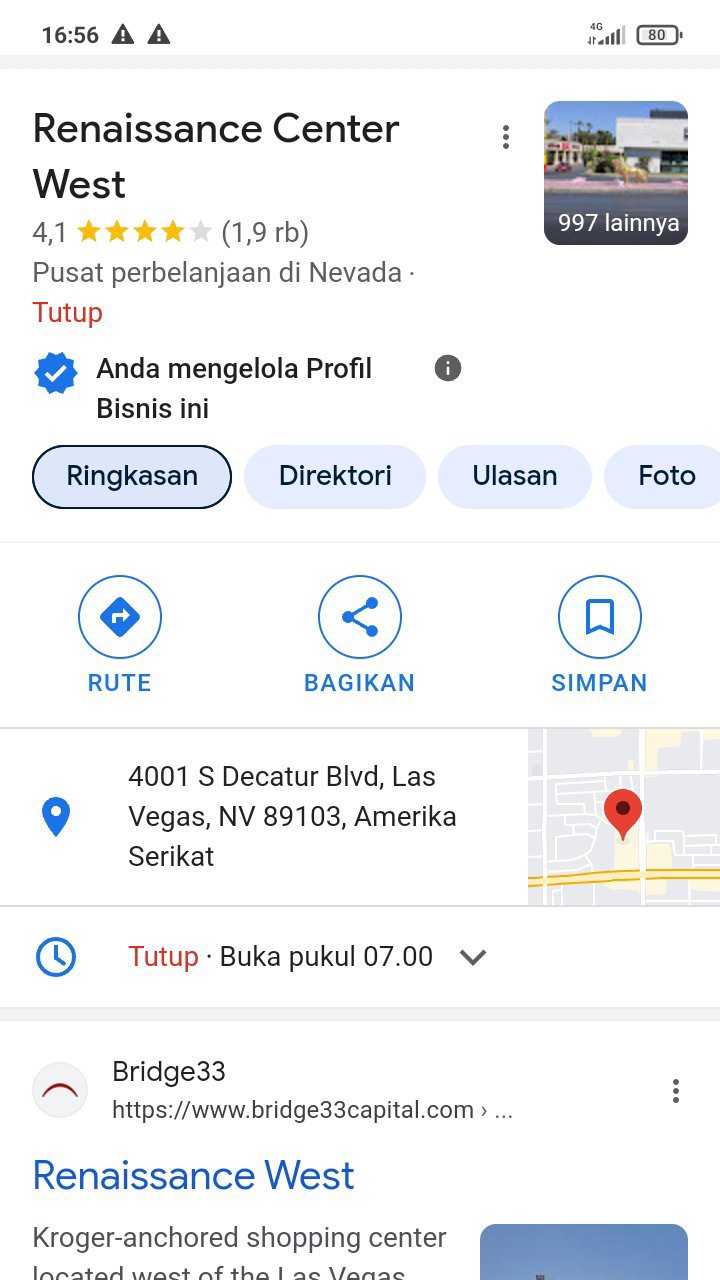Expand the opening hours dropdown
Image resolution: width=720 pixels, height=1280 pixels.
pos(473,957)
